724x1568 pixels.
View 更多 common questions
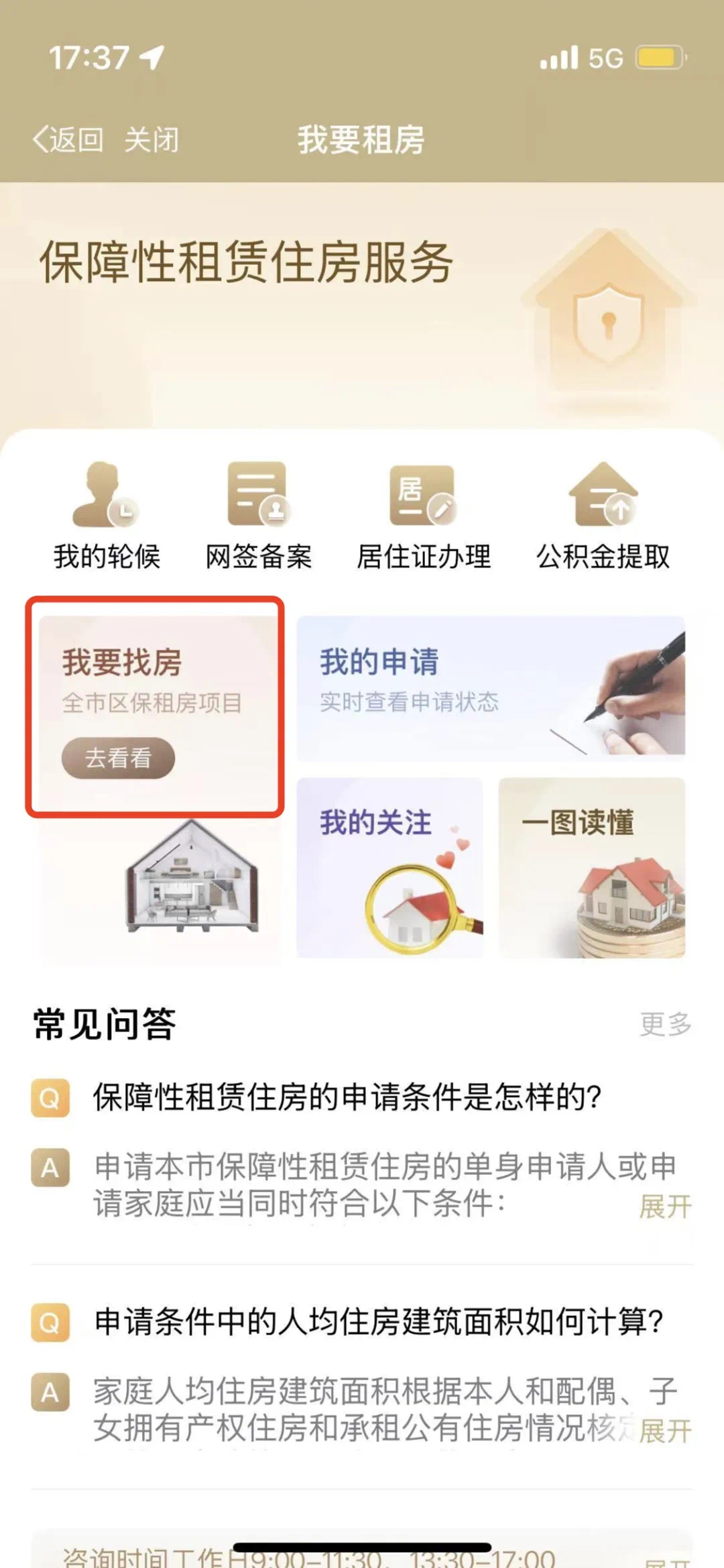665,1024
